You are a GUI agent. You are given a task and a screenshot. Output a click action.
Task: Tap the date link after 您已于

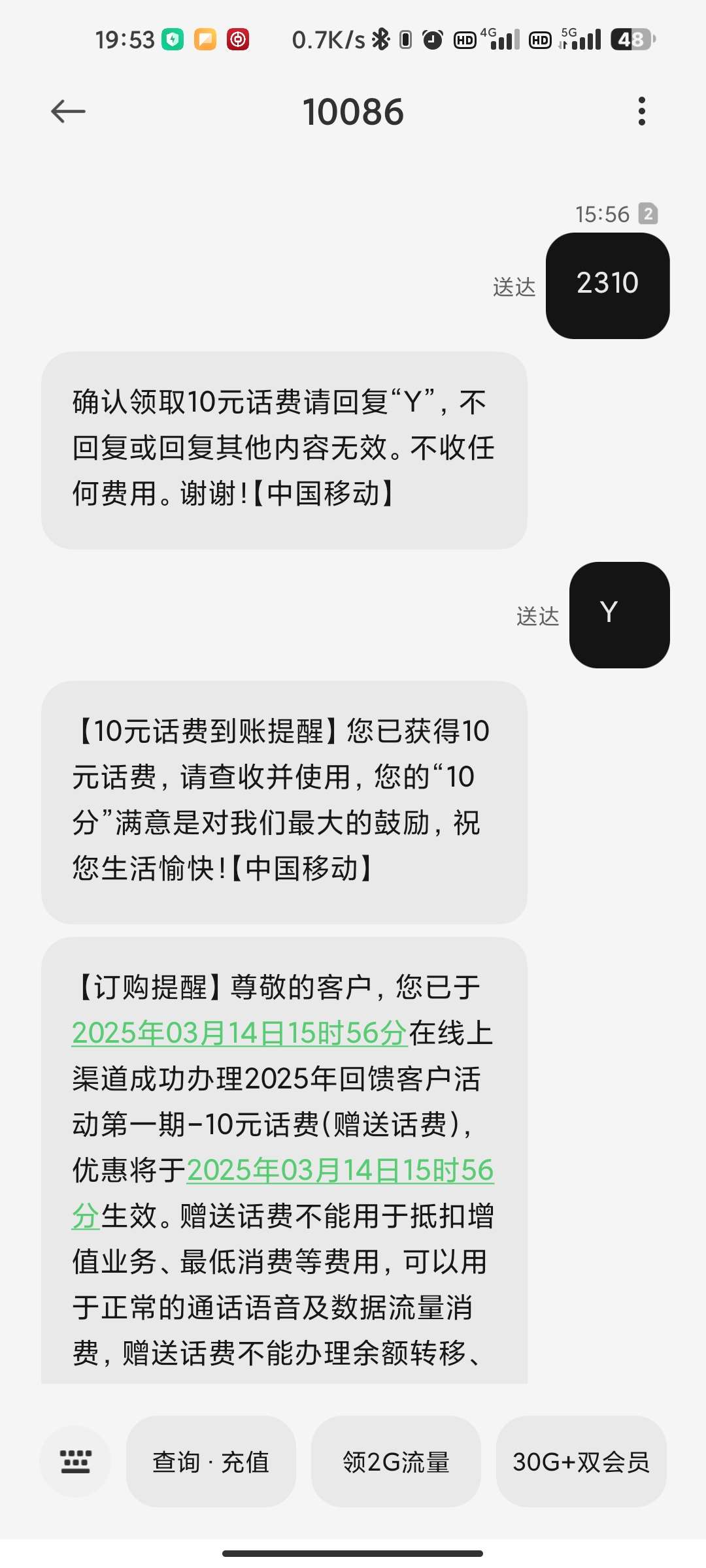click(240, 1033)
